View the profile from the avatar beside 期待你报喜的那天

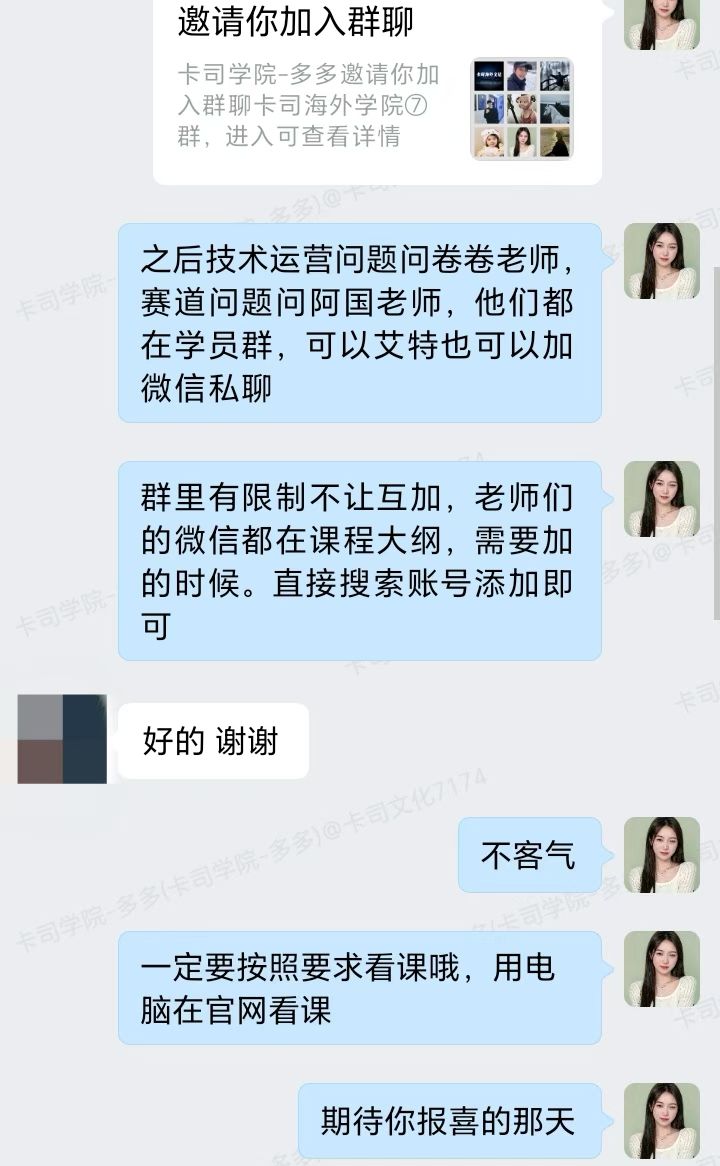[661, 1121]
